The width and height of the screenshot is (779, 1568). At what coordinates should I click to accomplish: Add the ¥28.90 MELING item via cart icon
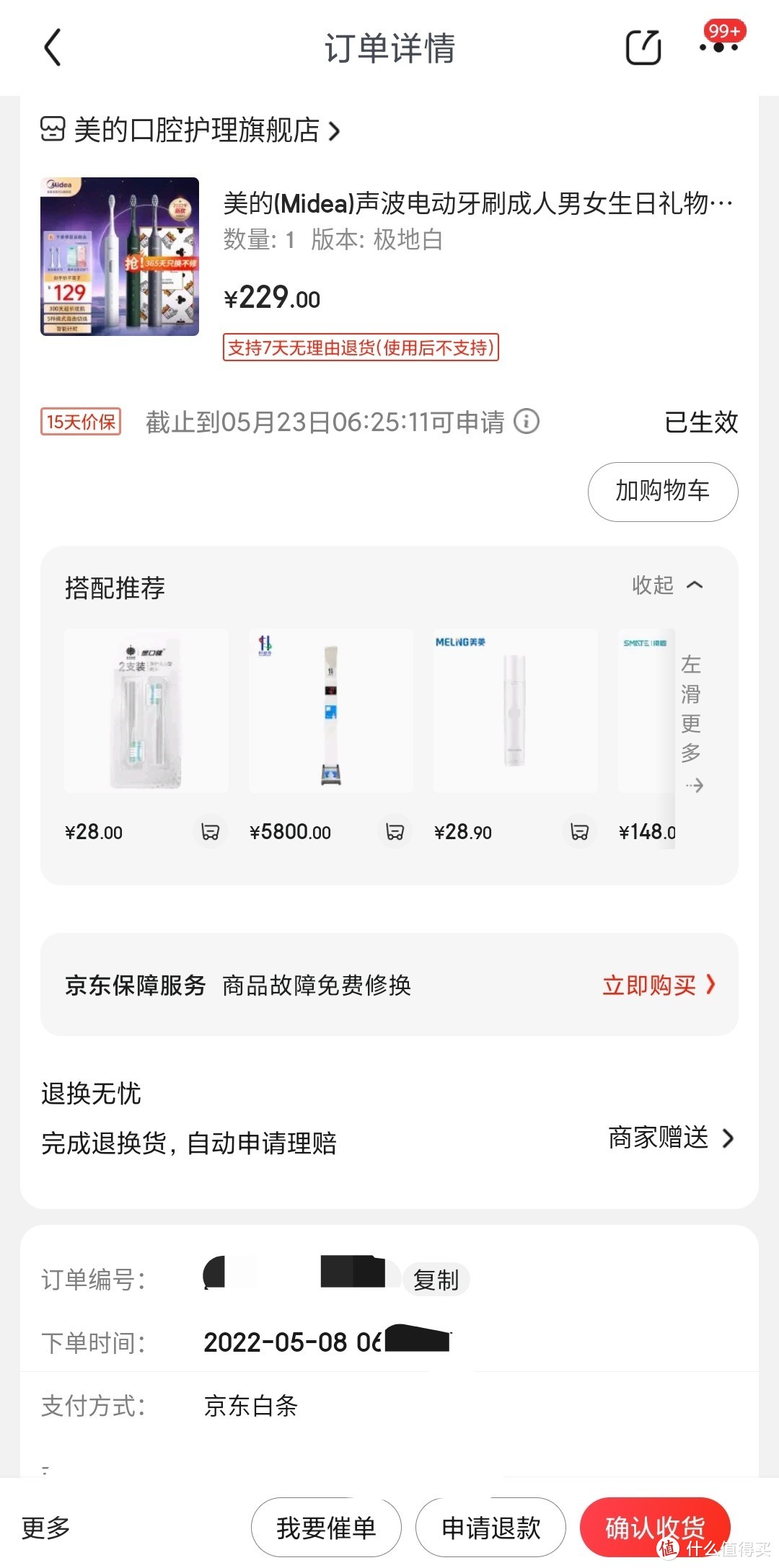[579, 831]
